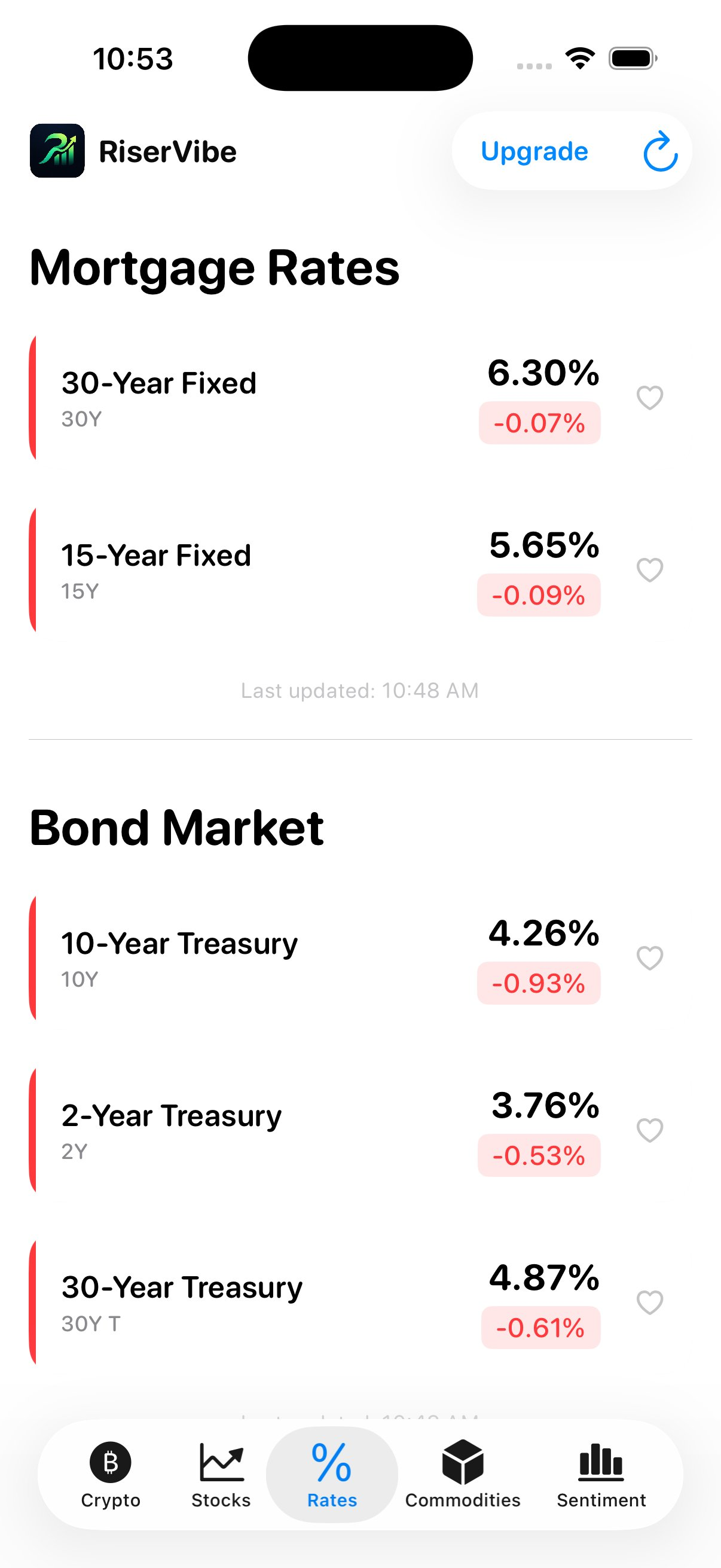Tap the RiserVibe app logo
The height and width of the screenshot is (1568, 721).
click(59, 151)
